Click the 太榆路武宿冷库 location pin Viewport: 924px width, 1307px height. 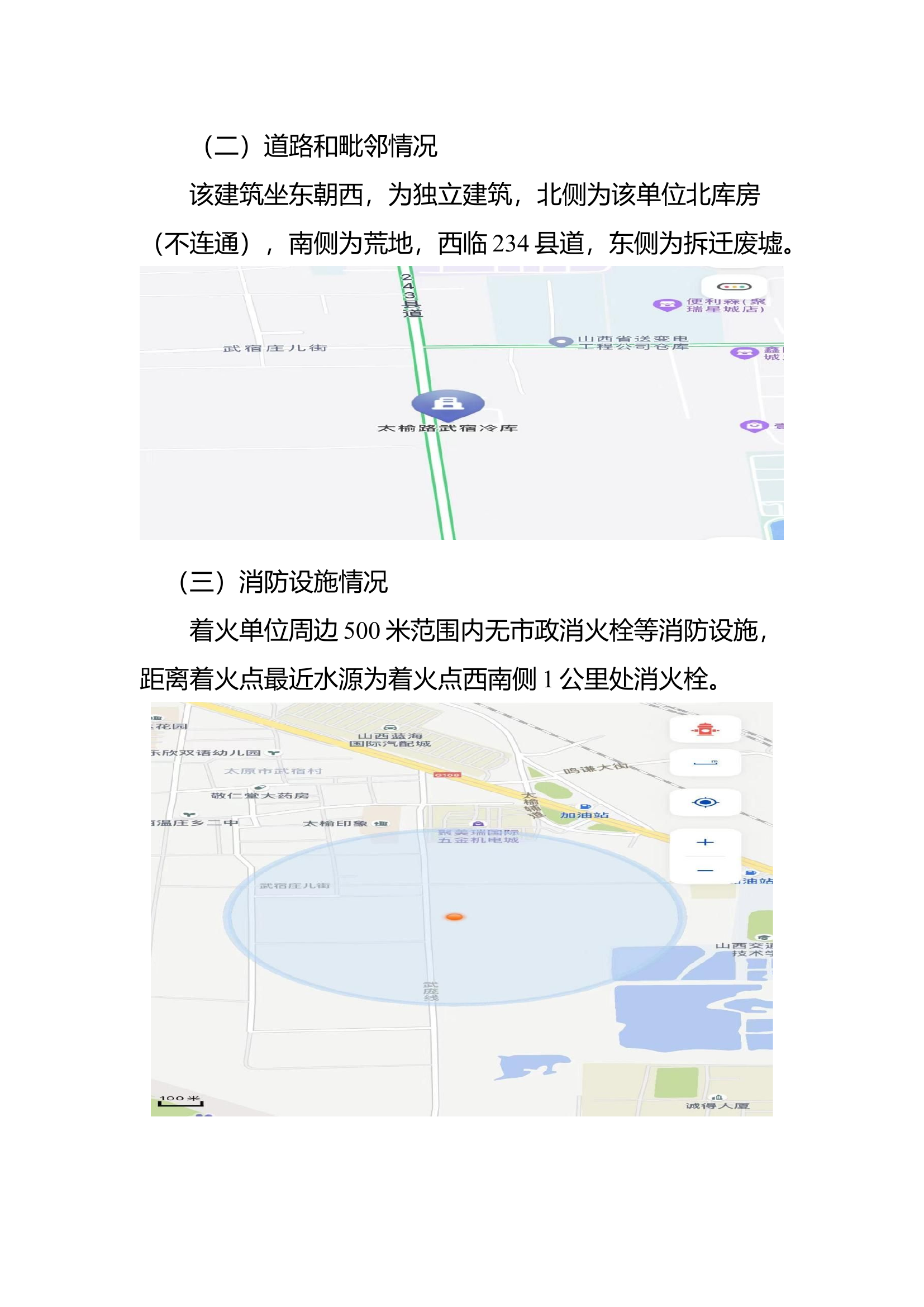click(x=449, y=404)
